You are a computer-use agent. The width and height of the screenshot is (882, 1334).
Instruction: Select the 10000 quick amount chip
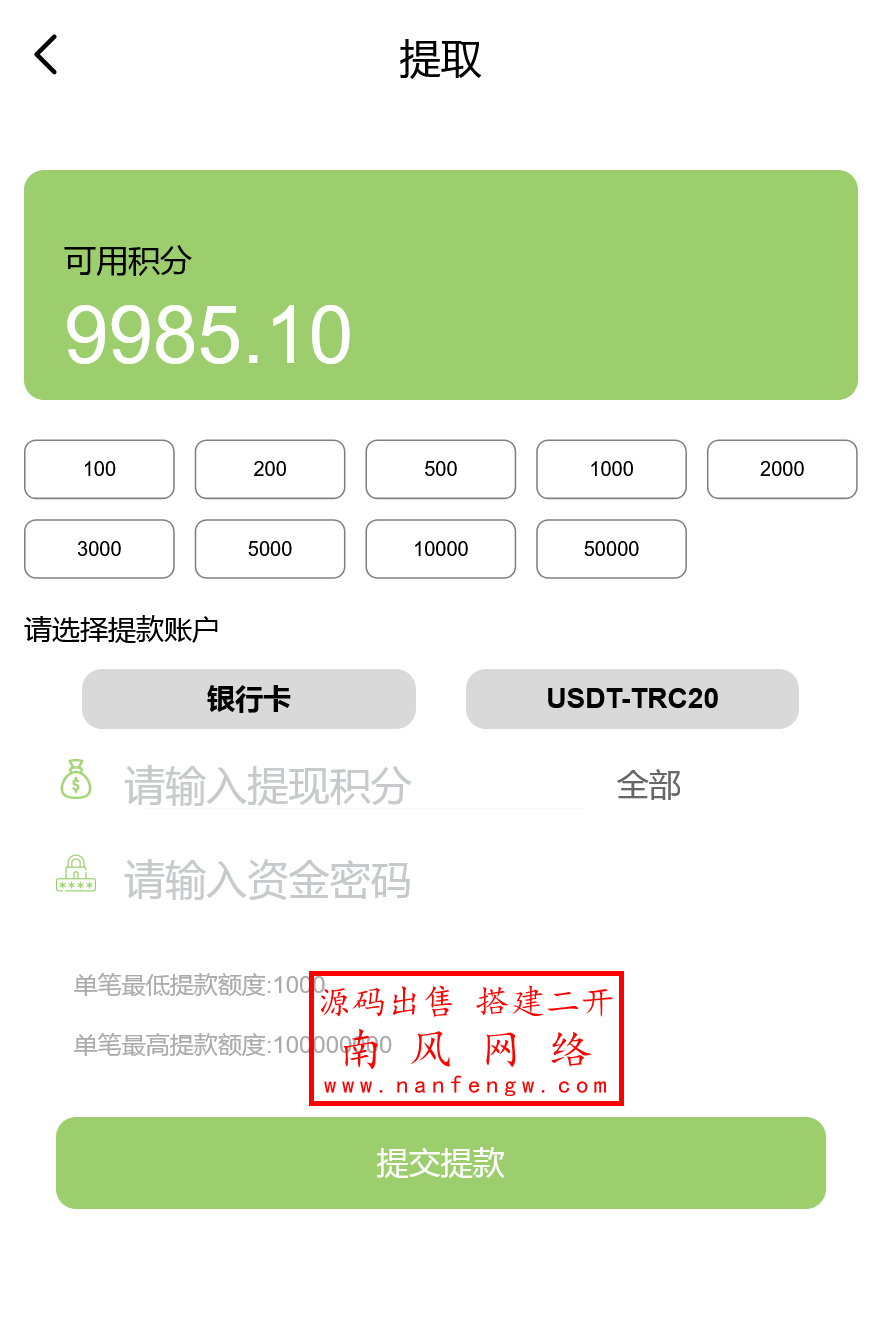440,549
